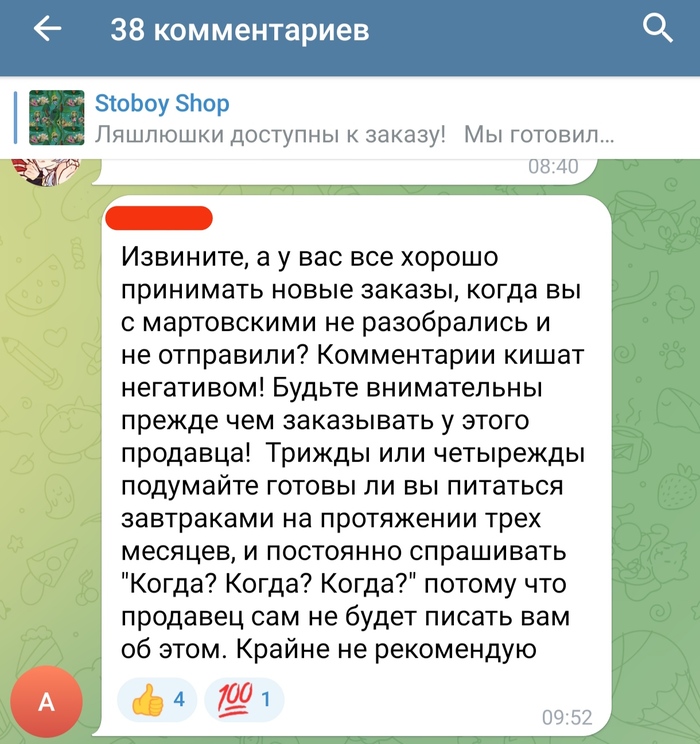
Task: Add a thumbs-up reaction to the comment
Action: [158, 700]
